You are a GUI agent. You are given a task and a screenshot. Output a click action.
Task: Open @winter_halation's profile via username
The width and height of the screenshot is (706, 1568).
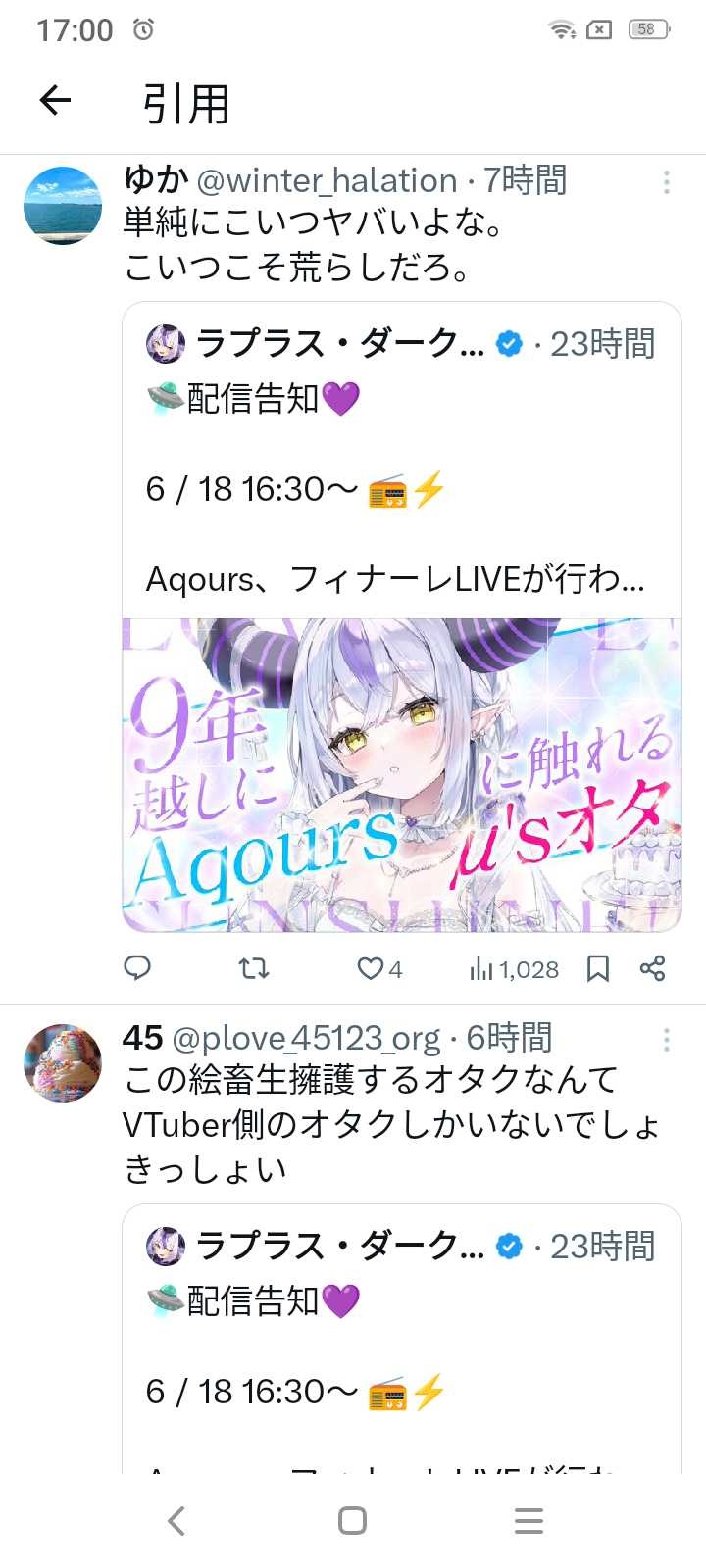click(x=327, y=180)
